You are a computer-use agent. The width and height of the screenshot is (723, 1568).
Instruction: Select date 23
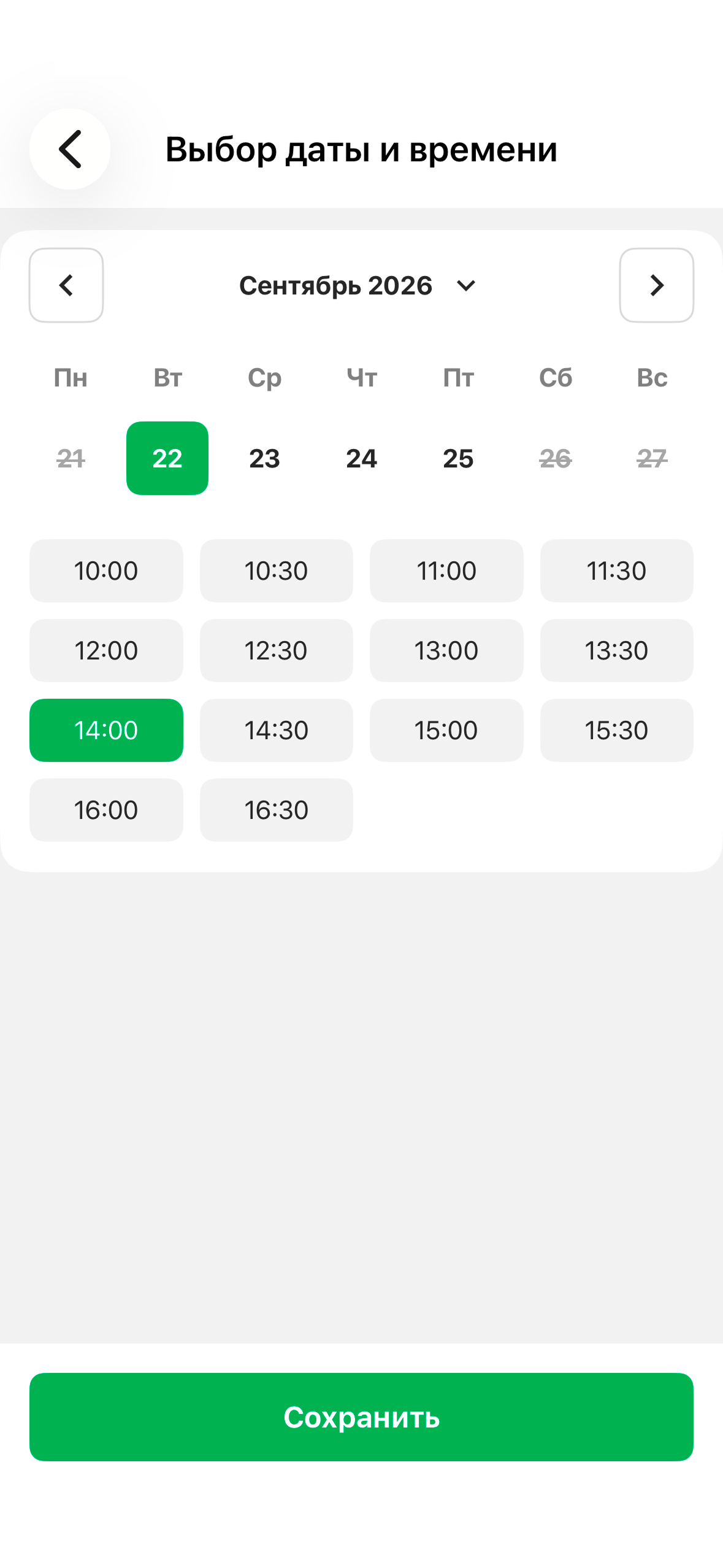[264, 458]
